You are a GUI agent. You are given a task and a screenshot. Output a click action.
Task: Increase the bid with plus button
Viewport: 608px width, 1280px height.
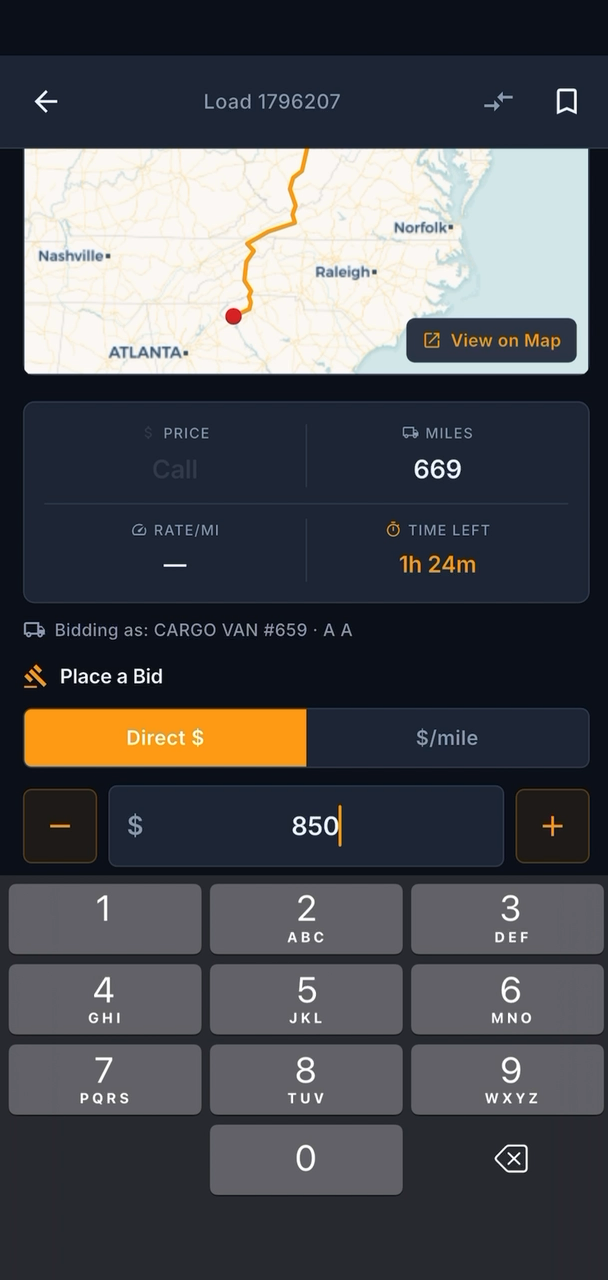(x=552, y=826)
